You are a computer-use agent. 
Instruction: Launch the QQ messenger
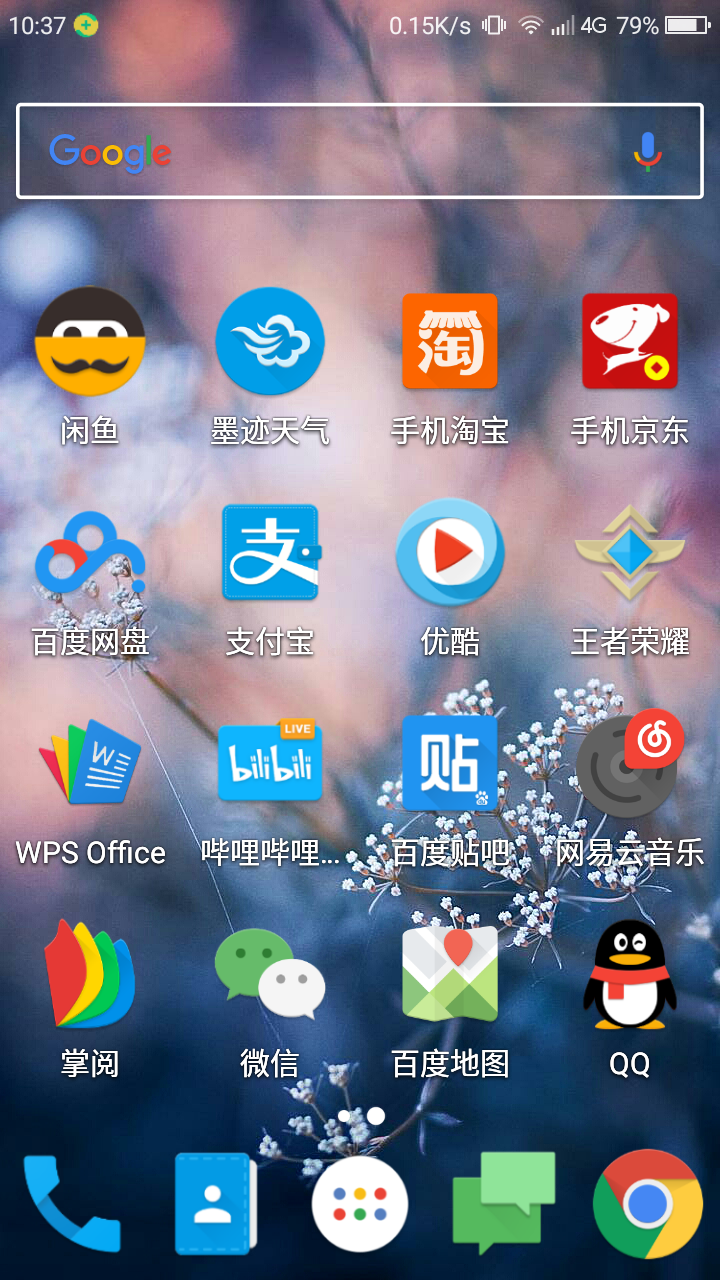click(x=630, y=974)
